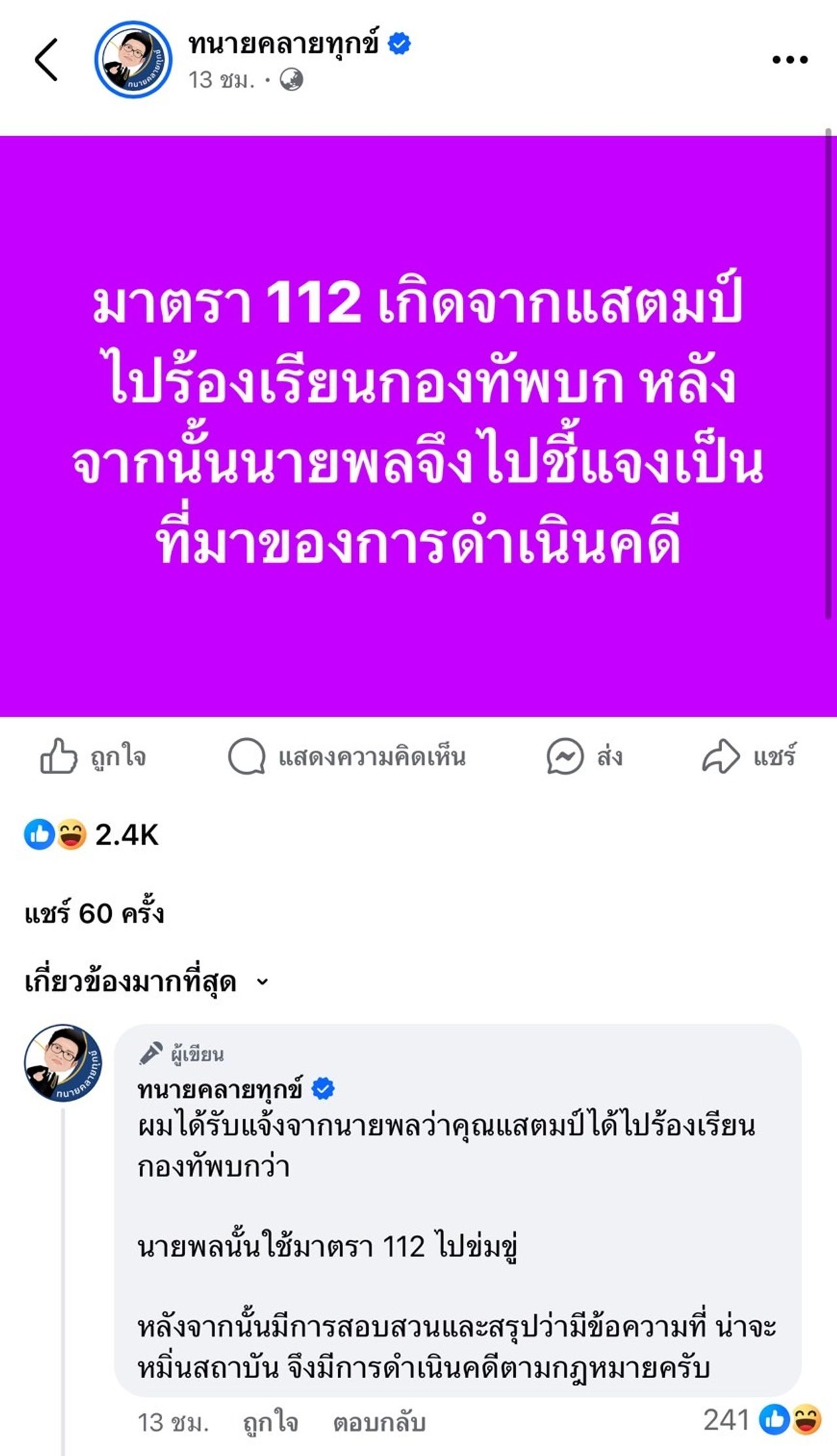Send the post via ส่ง button
Viewport: 837px width, 1456px height.
[584, 756]
